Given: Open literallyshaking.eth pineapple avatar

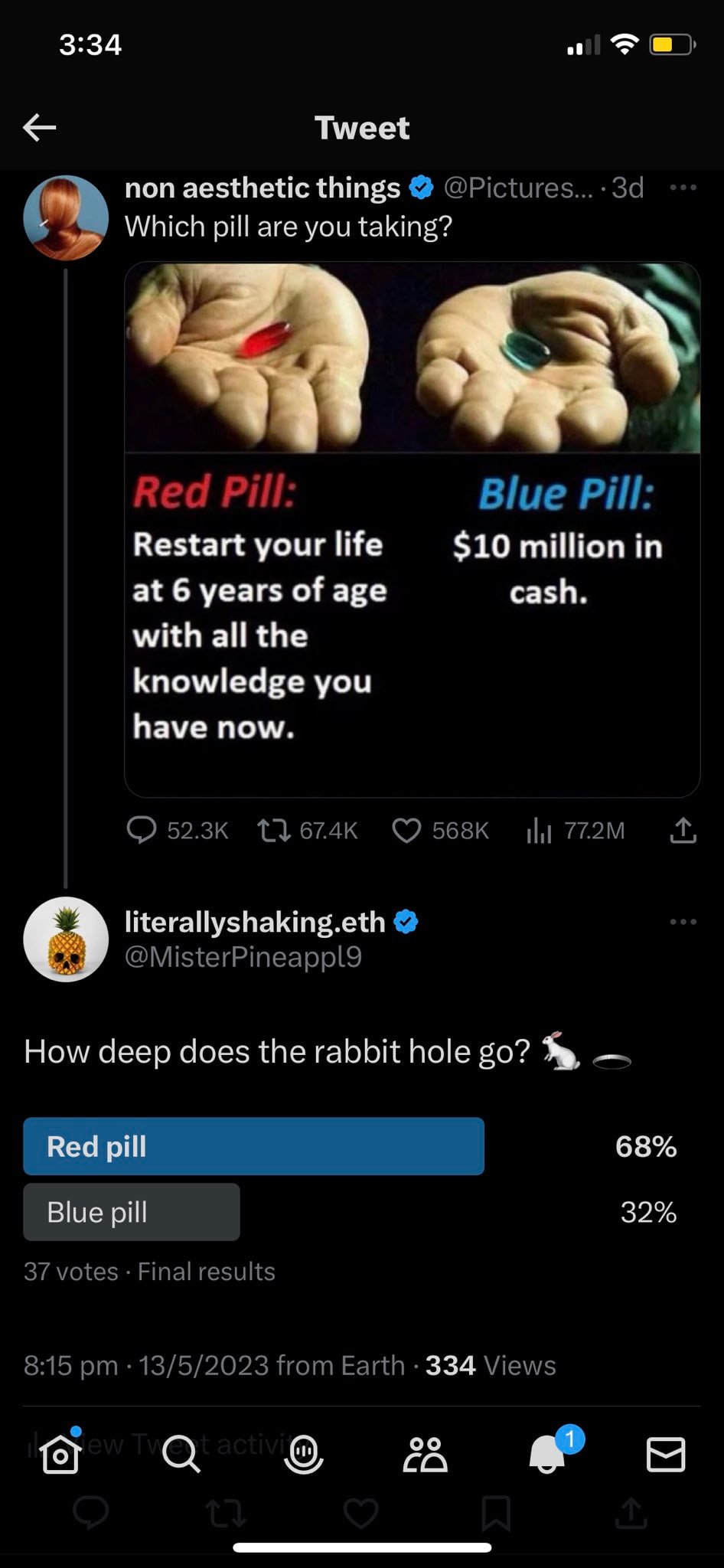Looking at the screenshot, I should [x=66, y=939].
